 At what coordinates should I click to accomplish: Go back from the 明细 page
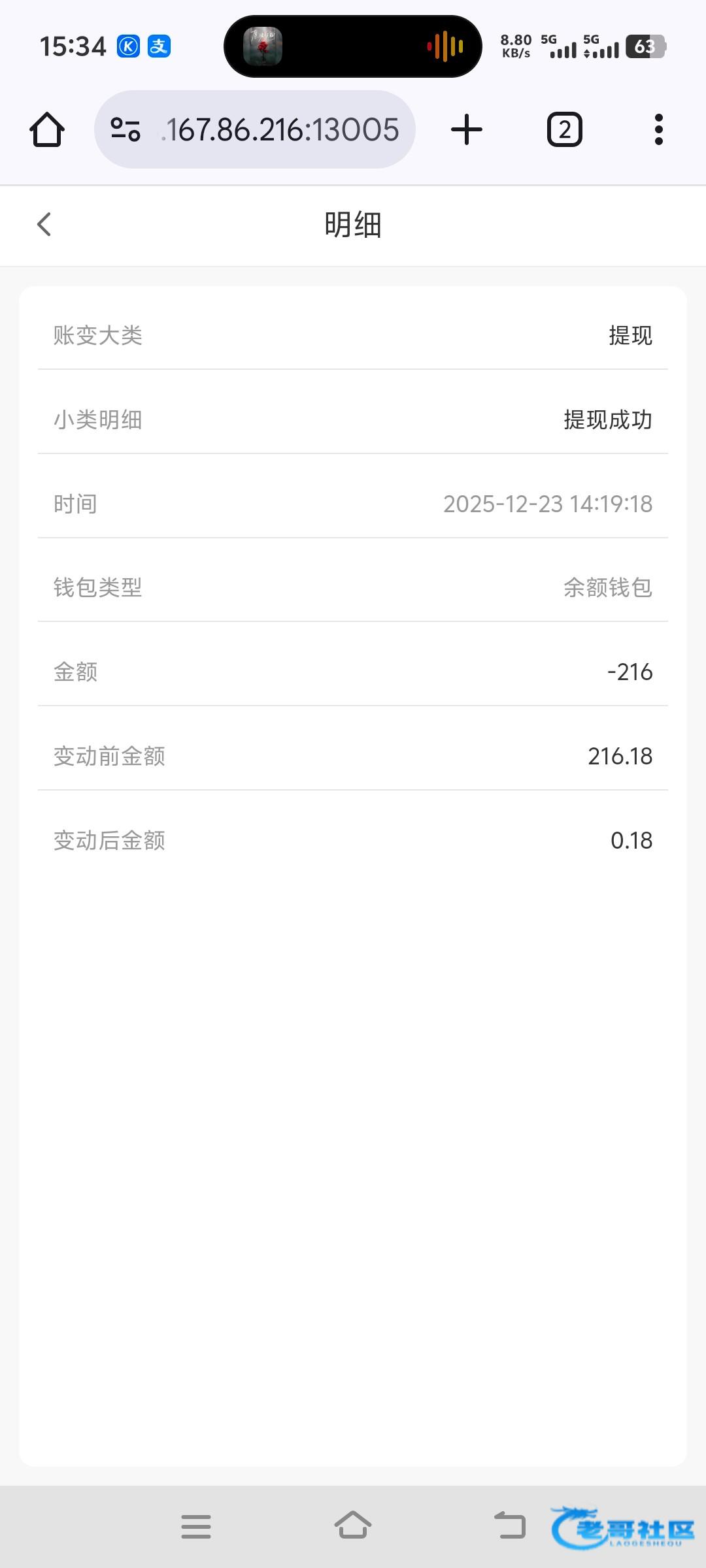(44, 225)
